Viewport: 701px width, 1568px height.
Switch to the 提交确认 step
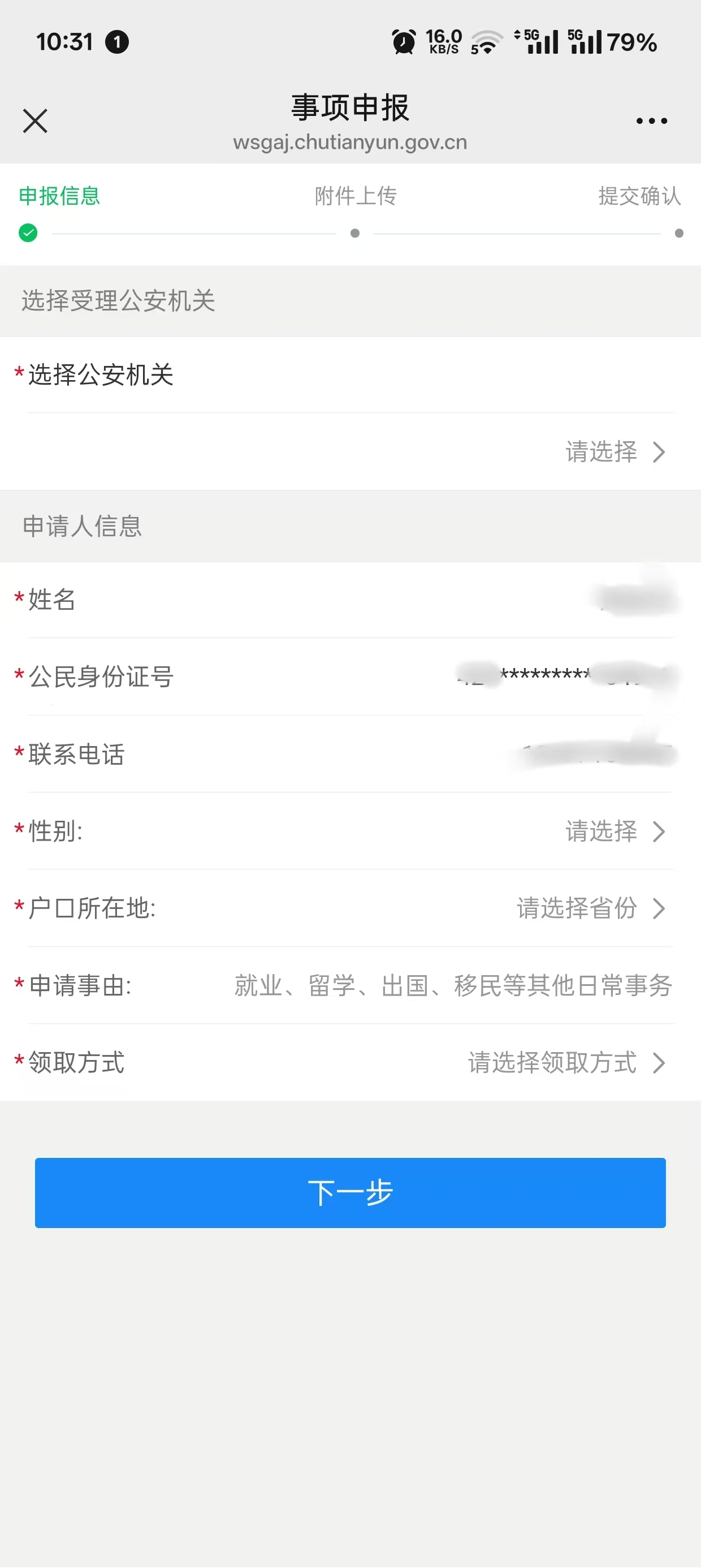click(639, 196)
